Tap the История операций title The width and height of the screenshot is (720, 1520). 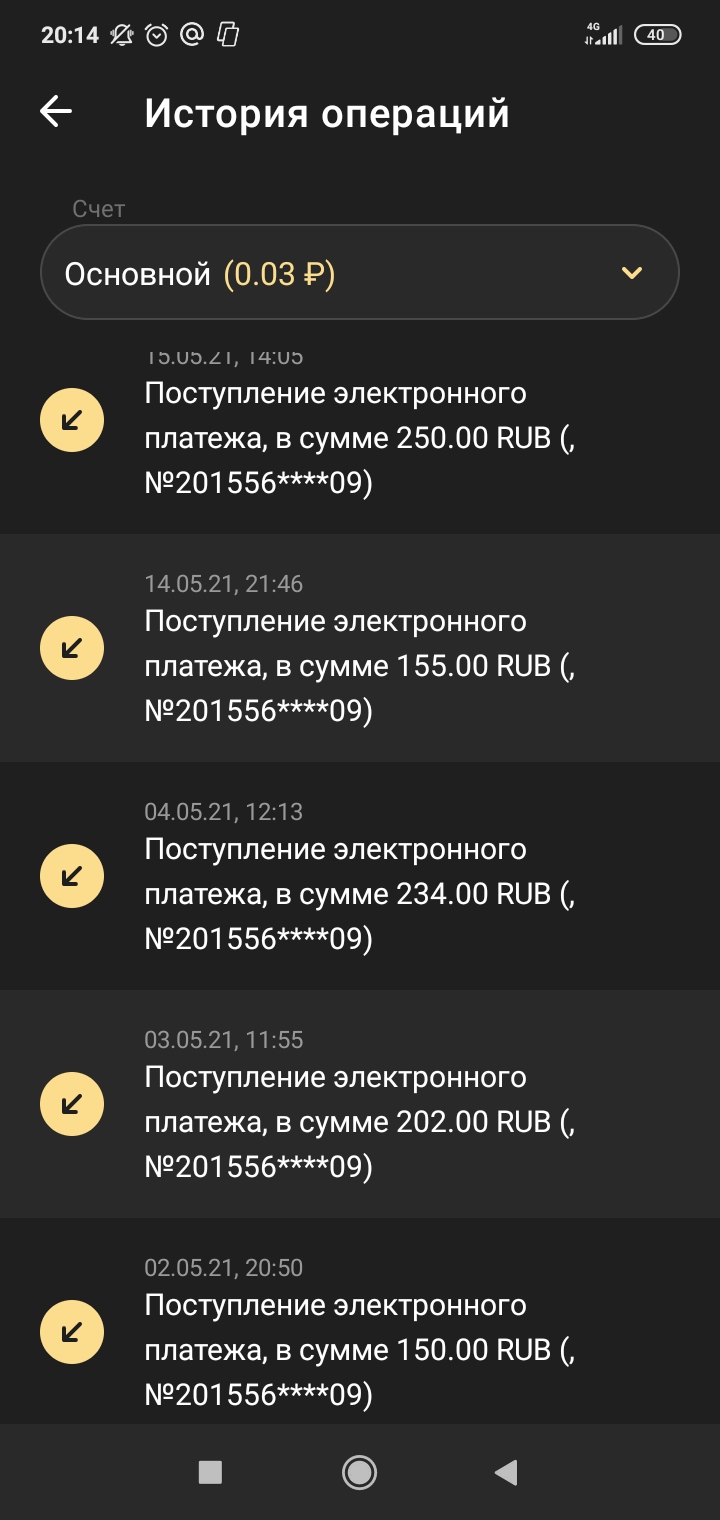coord(328,112)
